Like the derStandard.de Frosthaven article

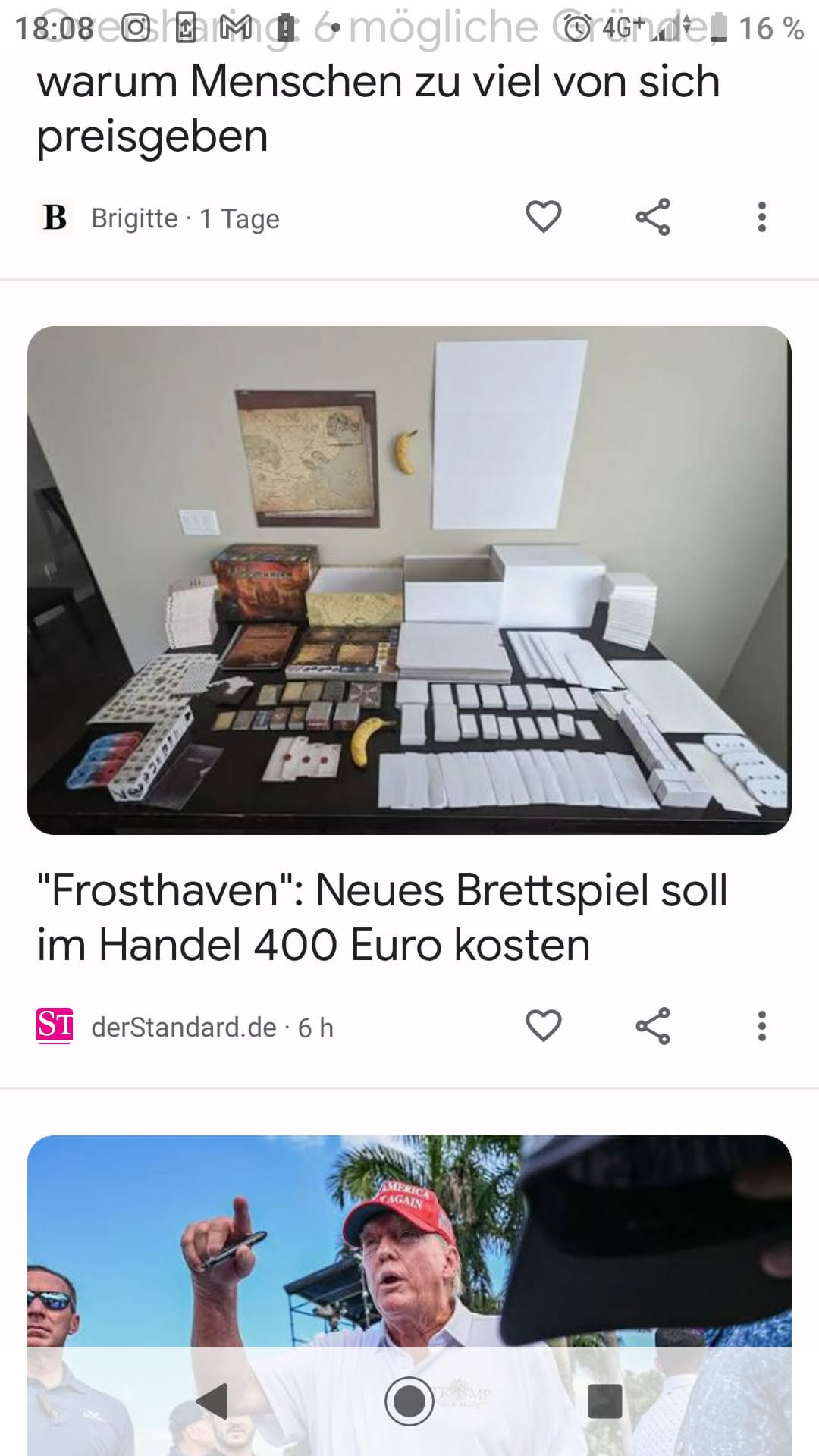tap(543, 1027)
